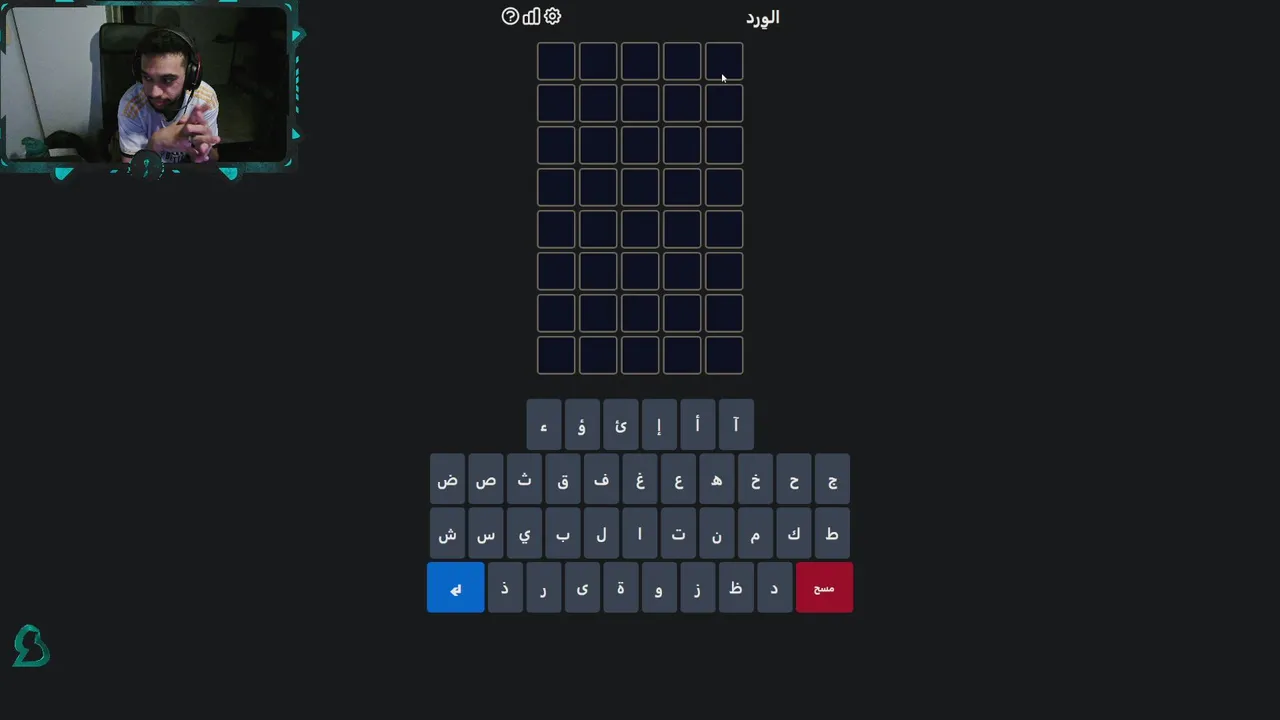Enter the letter ة
Screen dimensions: 1280x720
(620, 587)
